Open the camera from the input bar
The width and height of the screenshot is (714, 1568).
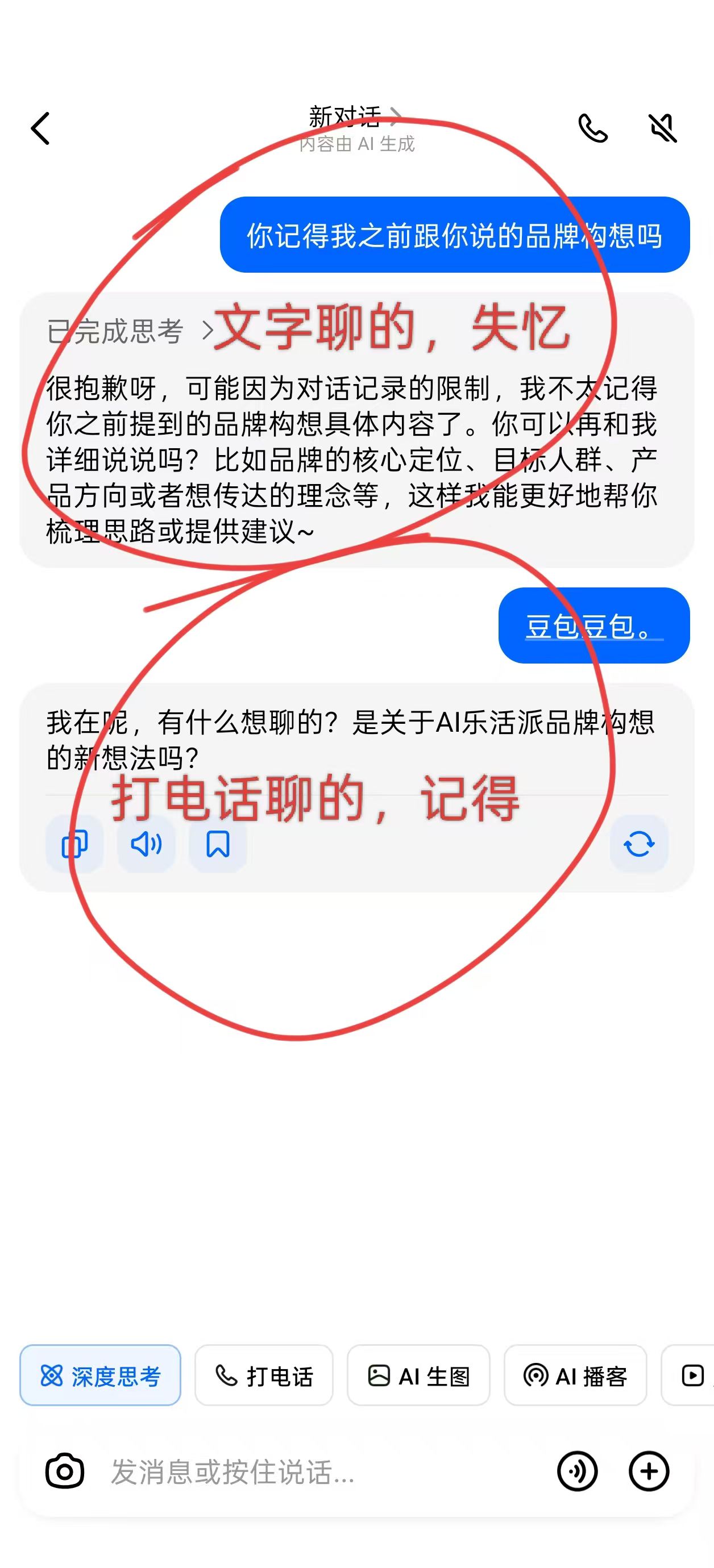tap(65, 1472)
